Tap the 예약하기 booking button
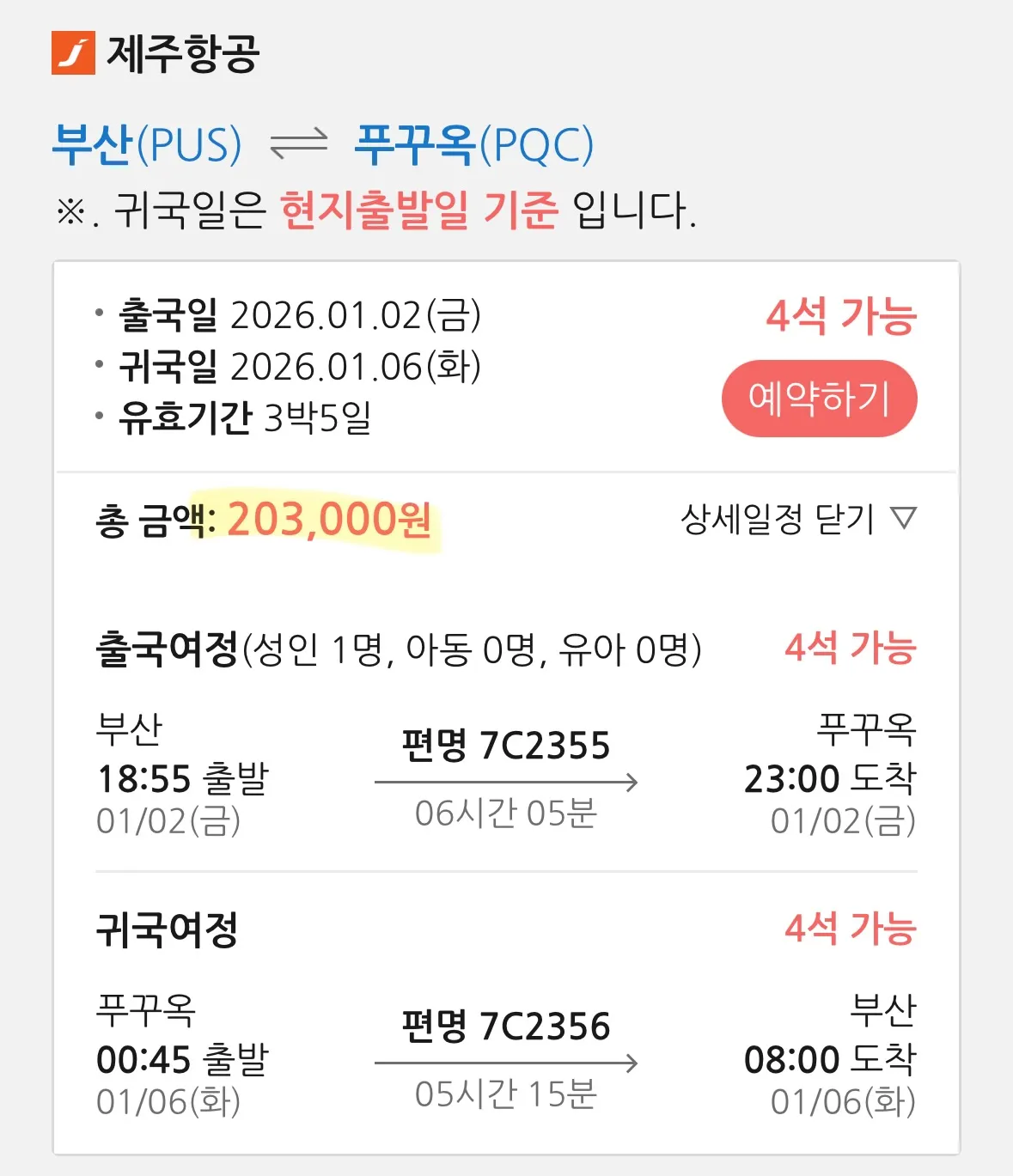This screenshot has width=1013, height=1176. 819,399
